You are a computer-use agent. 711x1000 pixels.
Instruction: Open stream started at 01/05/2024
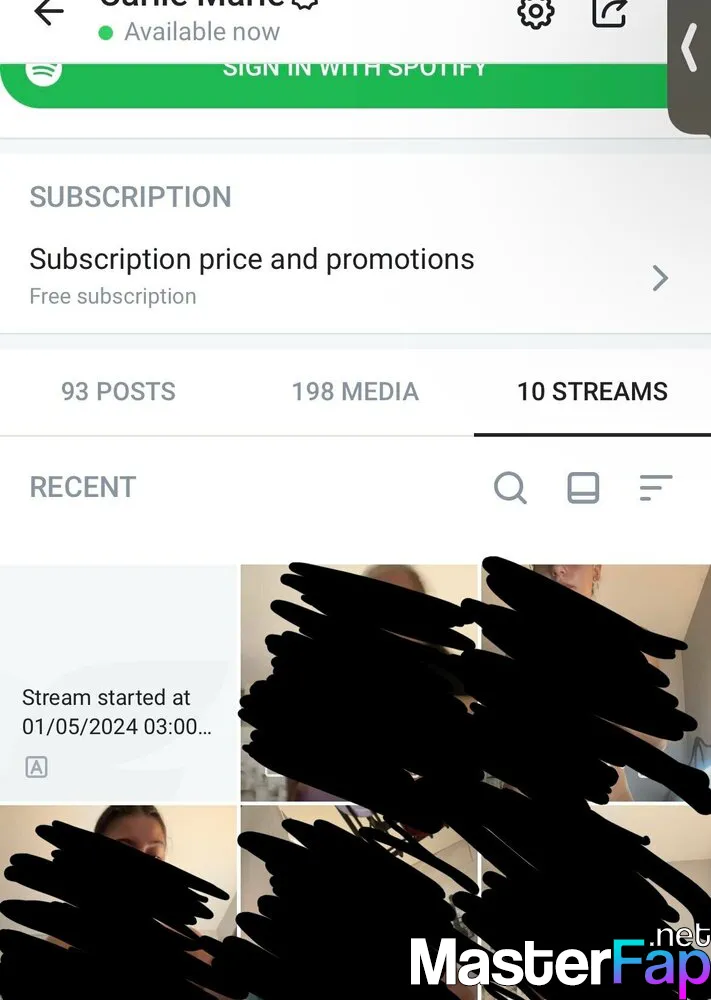coord(118,685)
